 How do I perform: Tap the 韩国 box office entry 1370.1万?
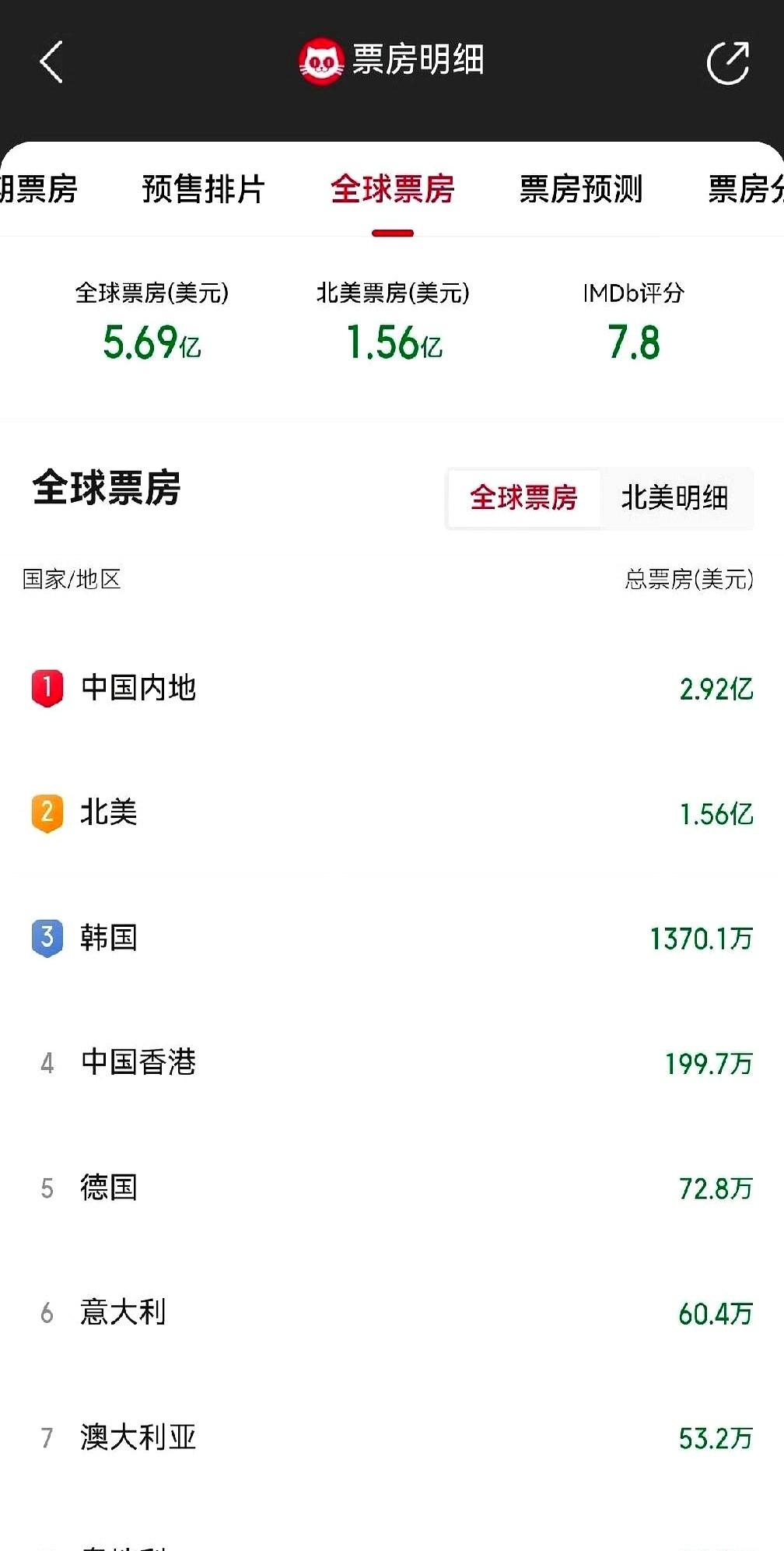(701, 939)
